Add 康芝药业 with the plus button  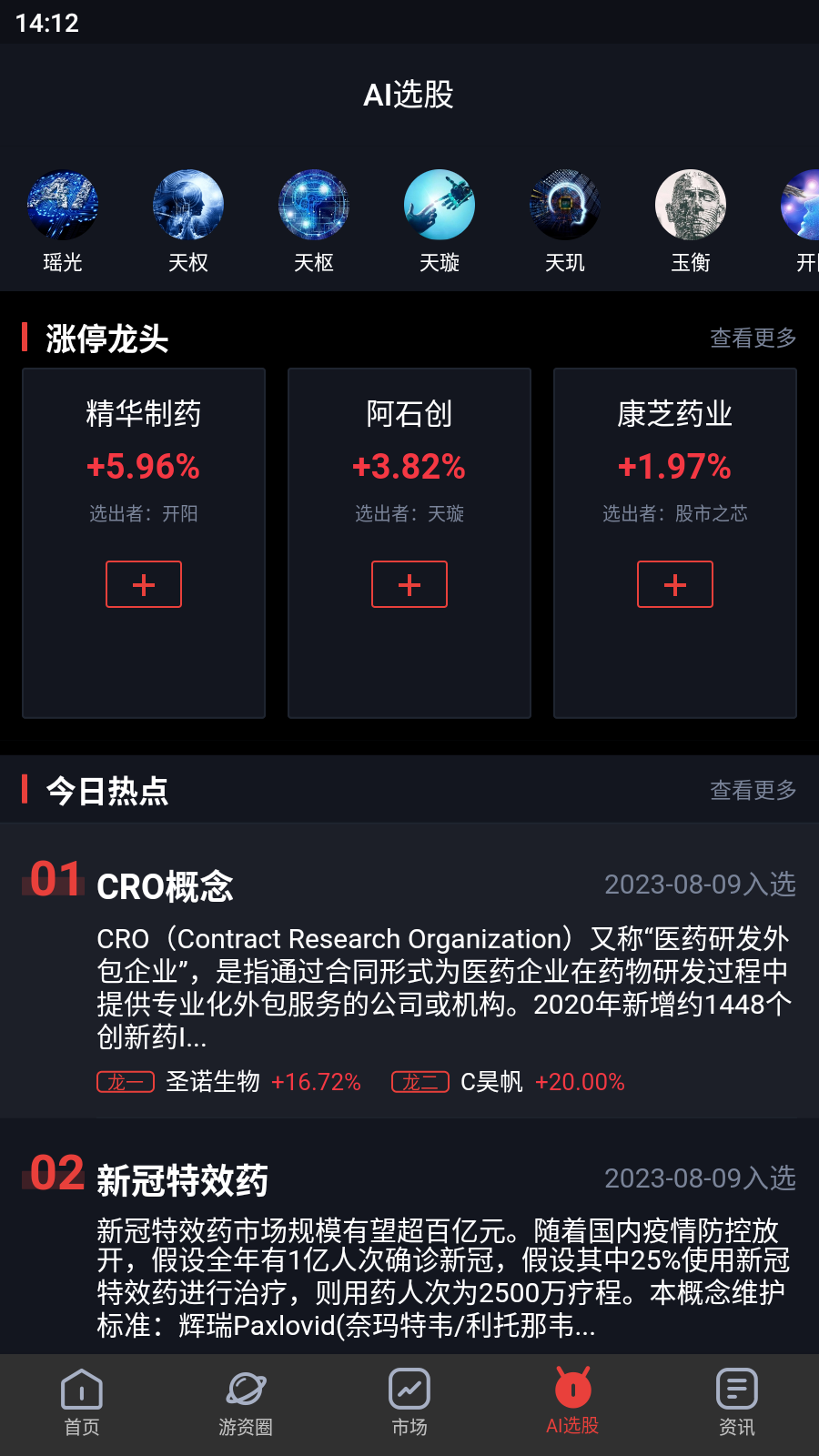[x=674, y=584]
